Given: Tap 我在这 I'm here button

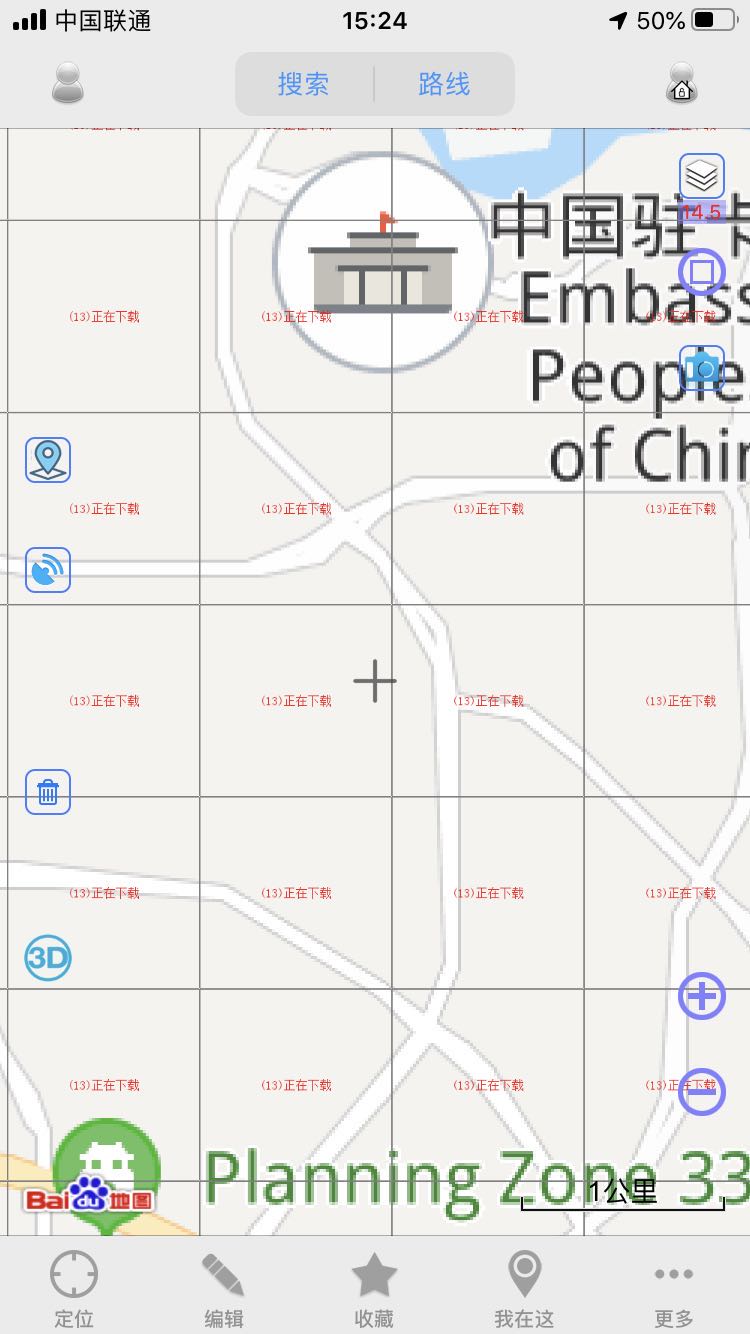Looking at the screenshot, I should pyautogui.click(x=524, y=1290).
